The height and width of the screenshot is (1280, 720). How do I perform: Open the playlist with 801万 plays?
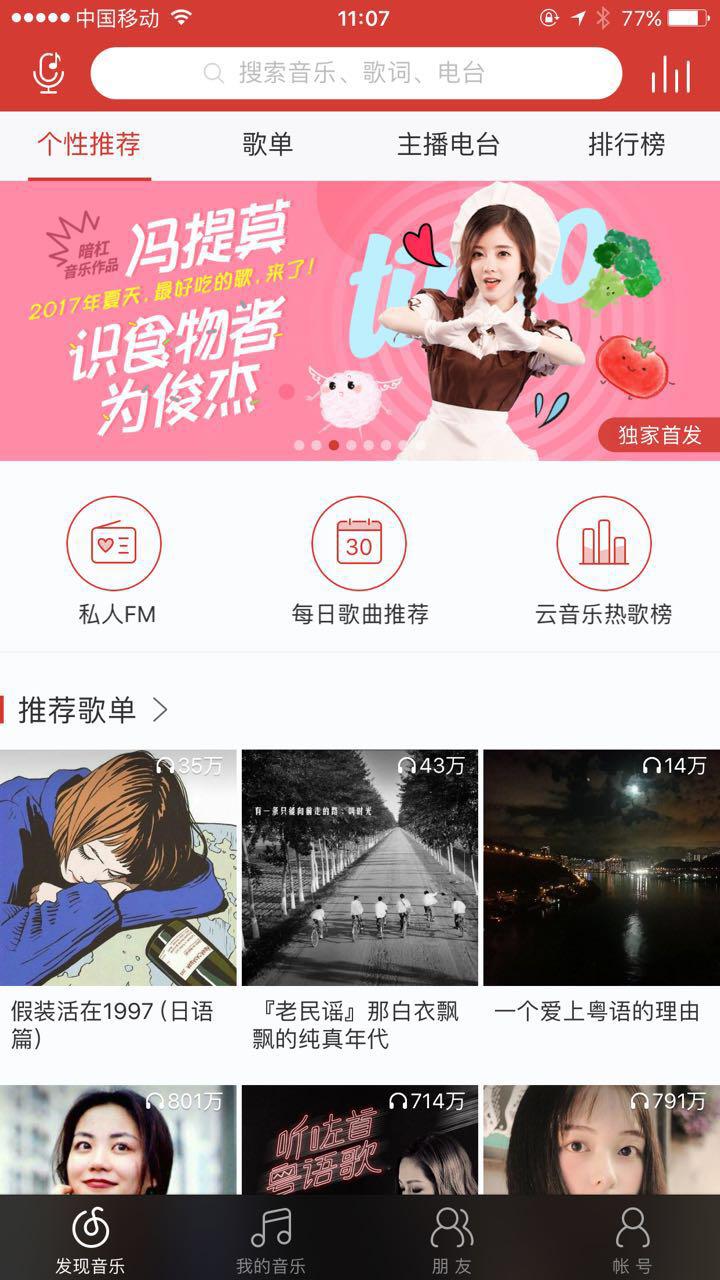point(118,1140)
